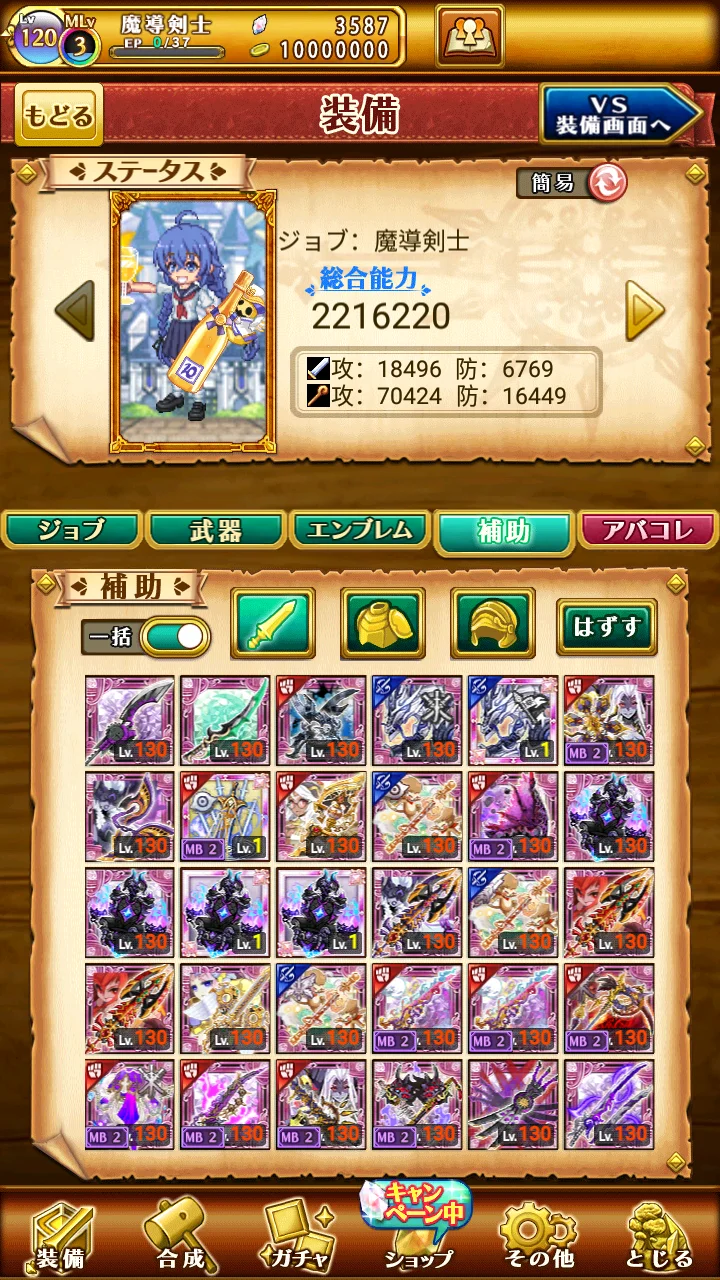Switch to the 武器 tab
The image size is (720, 1280).
coord(216,530)
